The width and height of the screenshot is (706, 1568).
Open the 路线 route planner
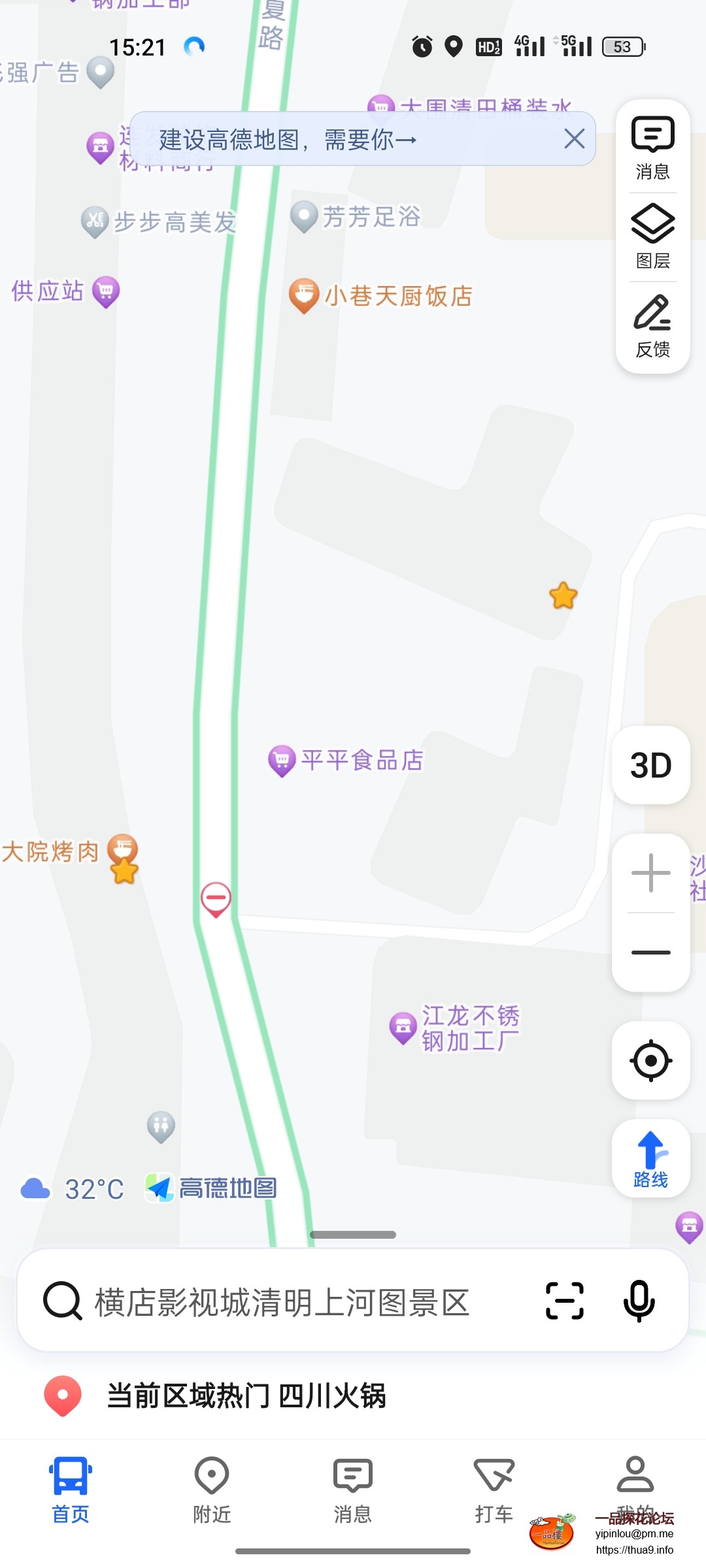(651, 1159)
